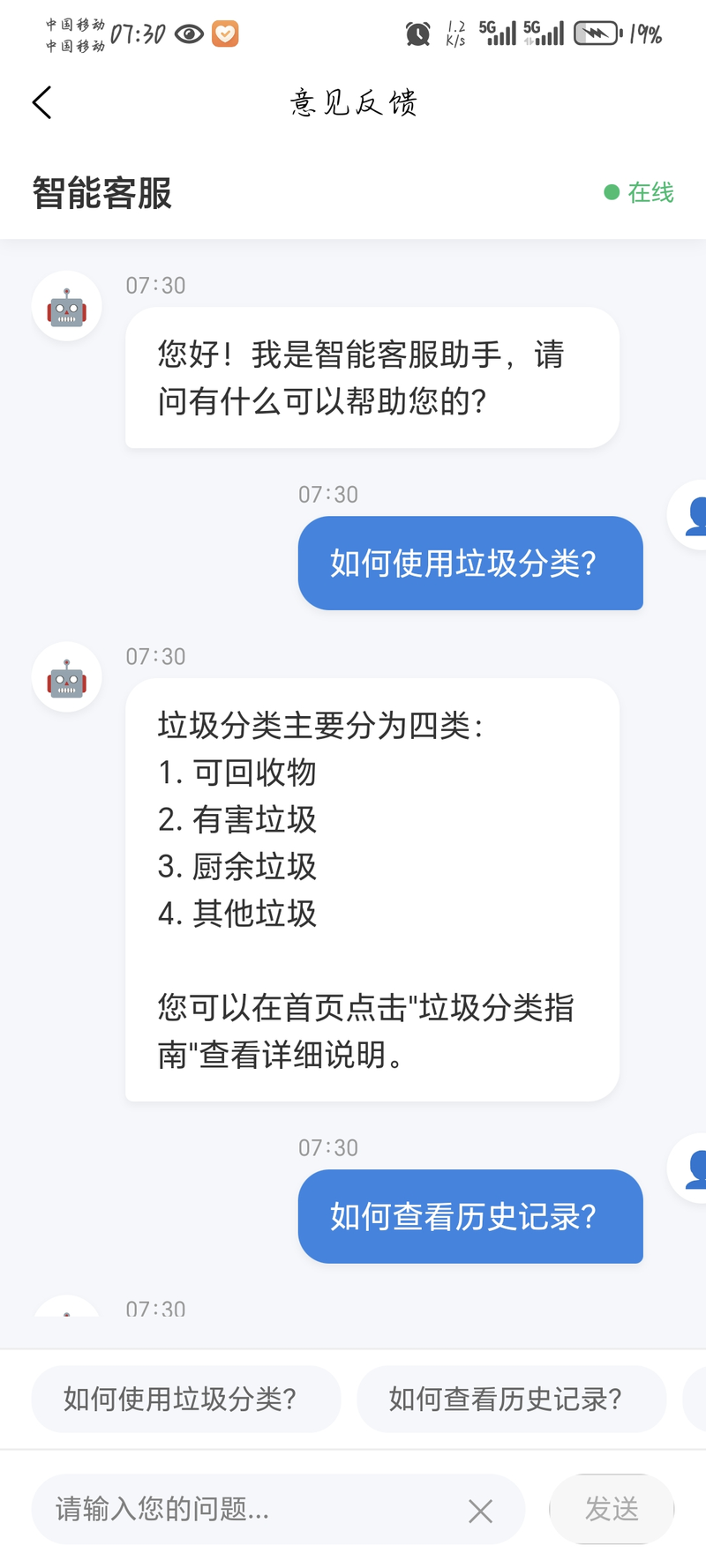Image resolution: width=706 pixels, height=1568 pixels.
Task: Select the 如何使用垃圾分类? suggestion chip
Action: point(185,1399)
